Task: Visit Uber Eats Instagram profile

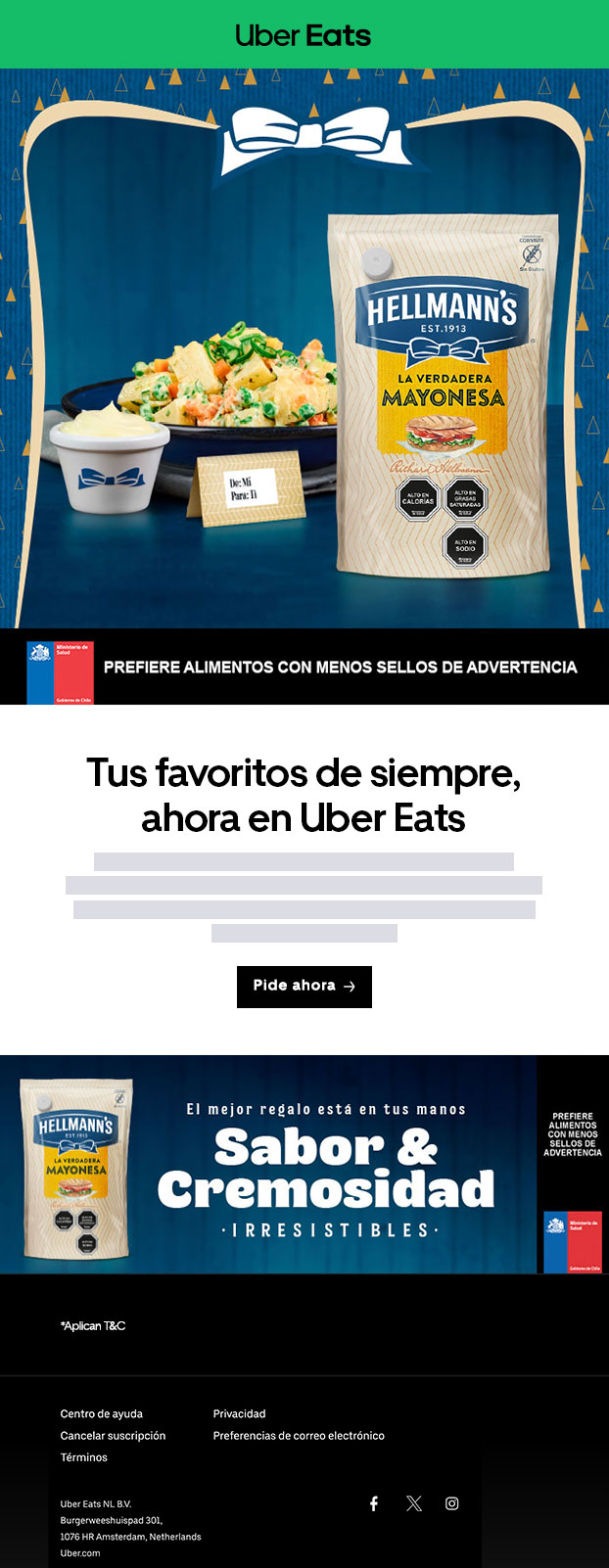Action: click(451, 1503)
